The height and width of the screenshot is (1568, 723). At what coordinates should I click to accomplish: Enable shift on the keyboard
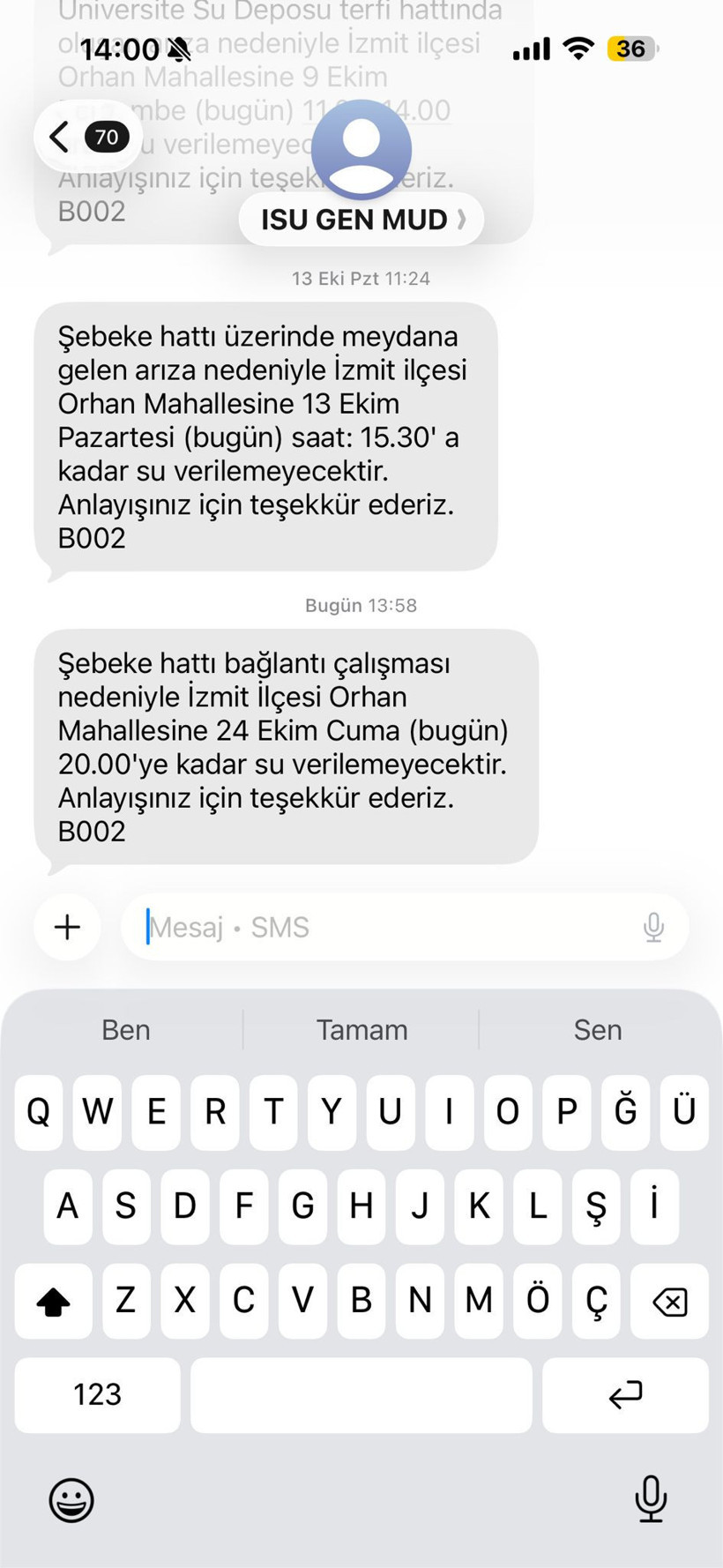[53, 1301]
